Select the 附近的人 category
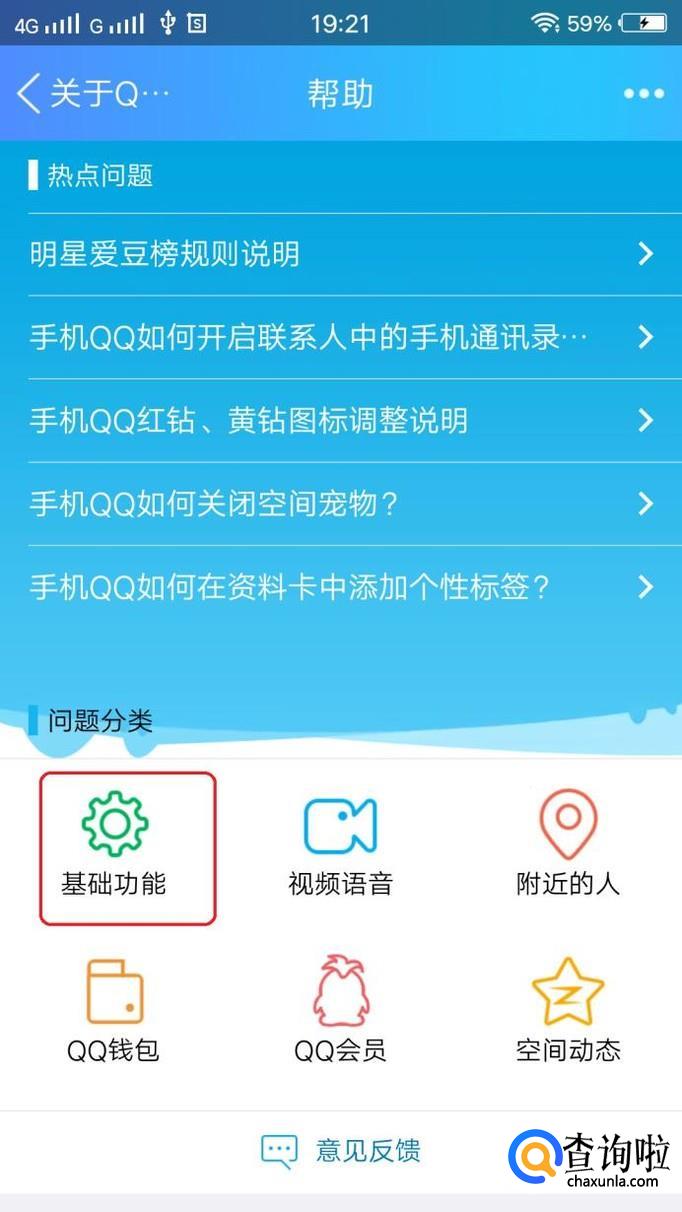Viewport: 682px width, 1212px height. 567,847
